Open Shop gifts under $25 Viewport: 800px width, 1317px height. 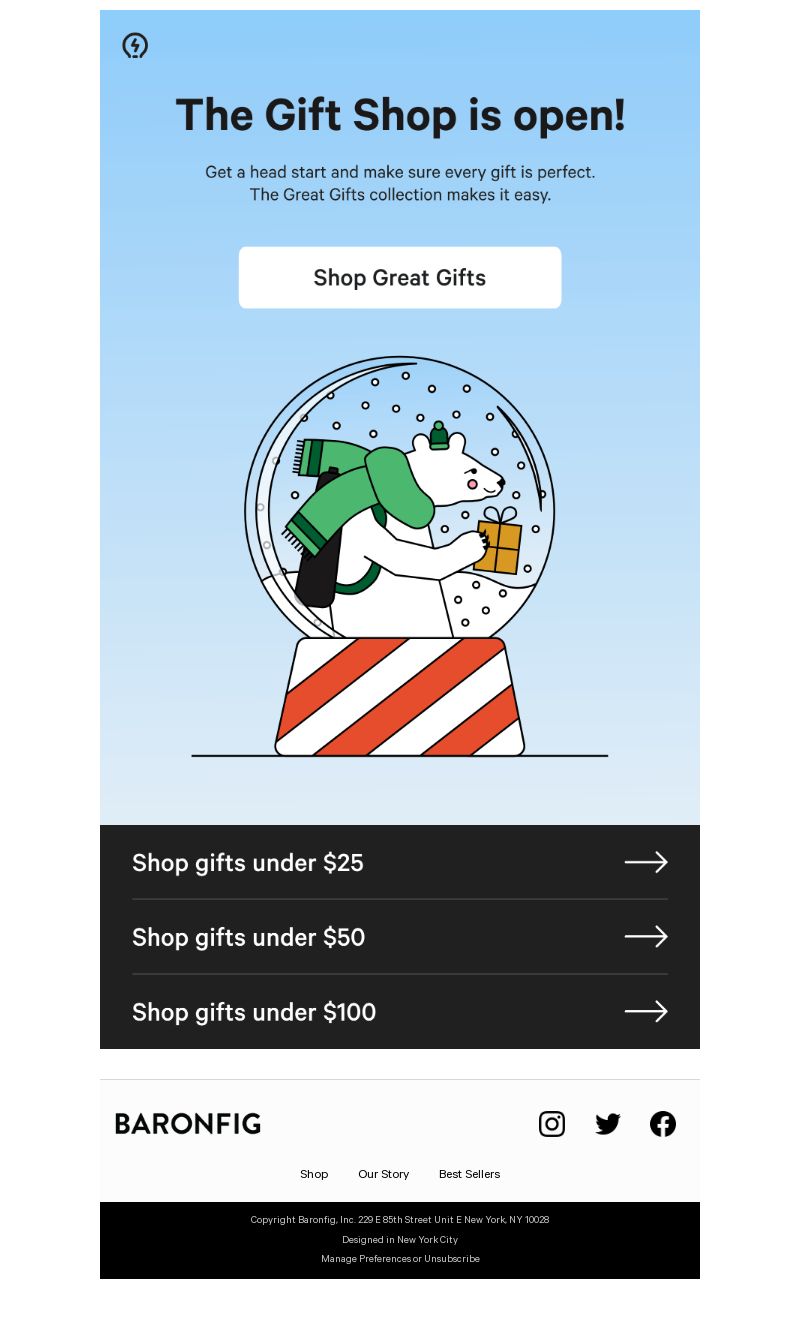[400, 862]
